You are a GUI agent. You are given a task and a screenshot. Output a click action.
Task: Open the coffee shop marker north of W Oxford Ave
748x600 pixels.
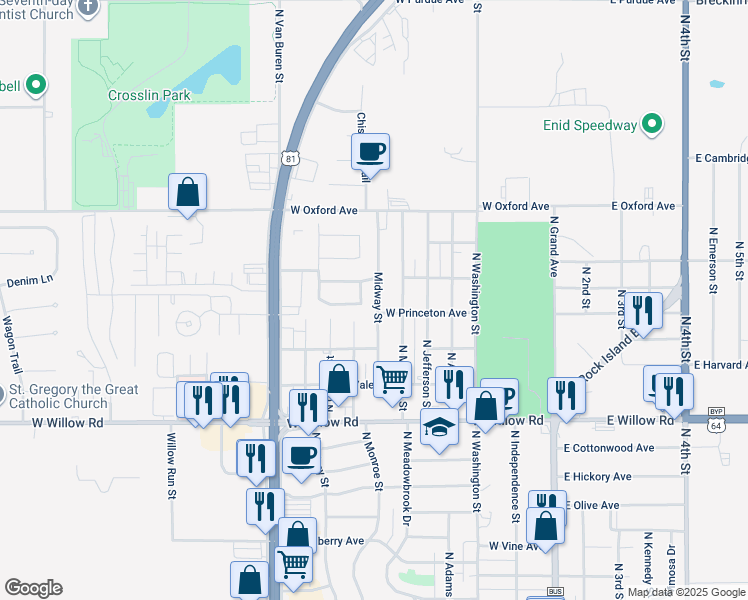coord(370,152)
